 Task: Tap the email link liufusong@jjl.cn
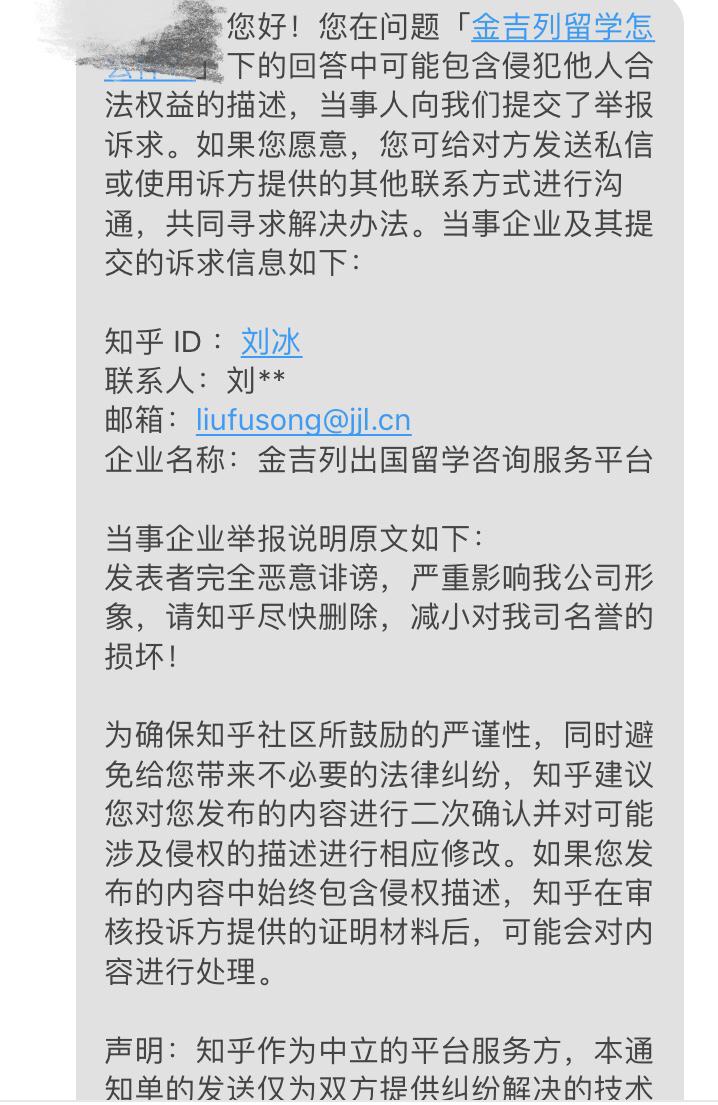point(303,420)
